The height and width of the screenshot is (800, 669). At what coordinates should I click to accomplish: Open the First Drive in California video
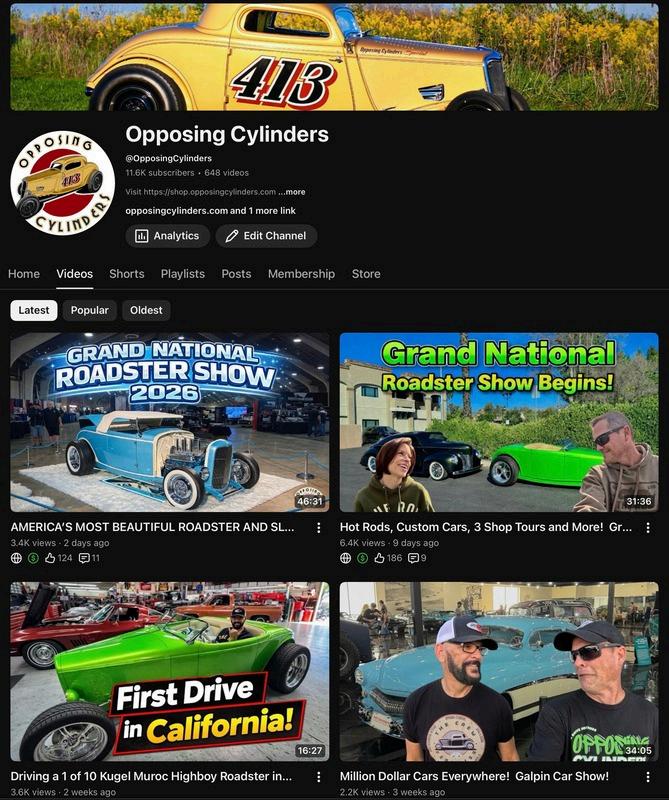(x=169, y=672)
